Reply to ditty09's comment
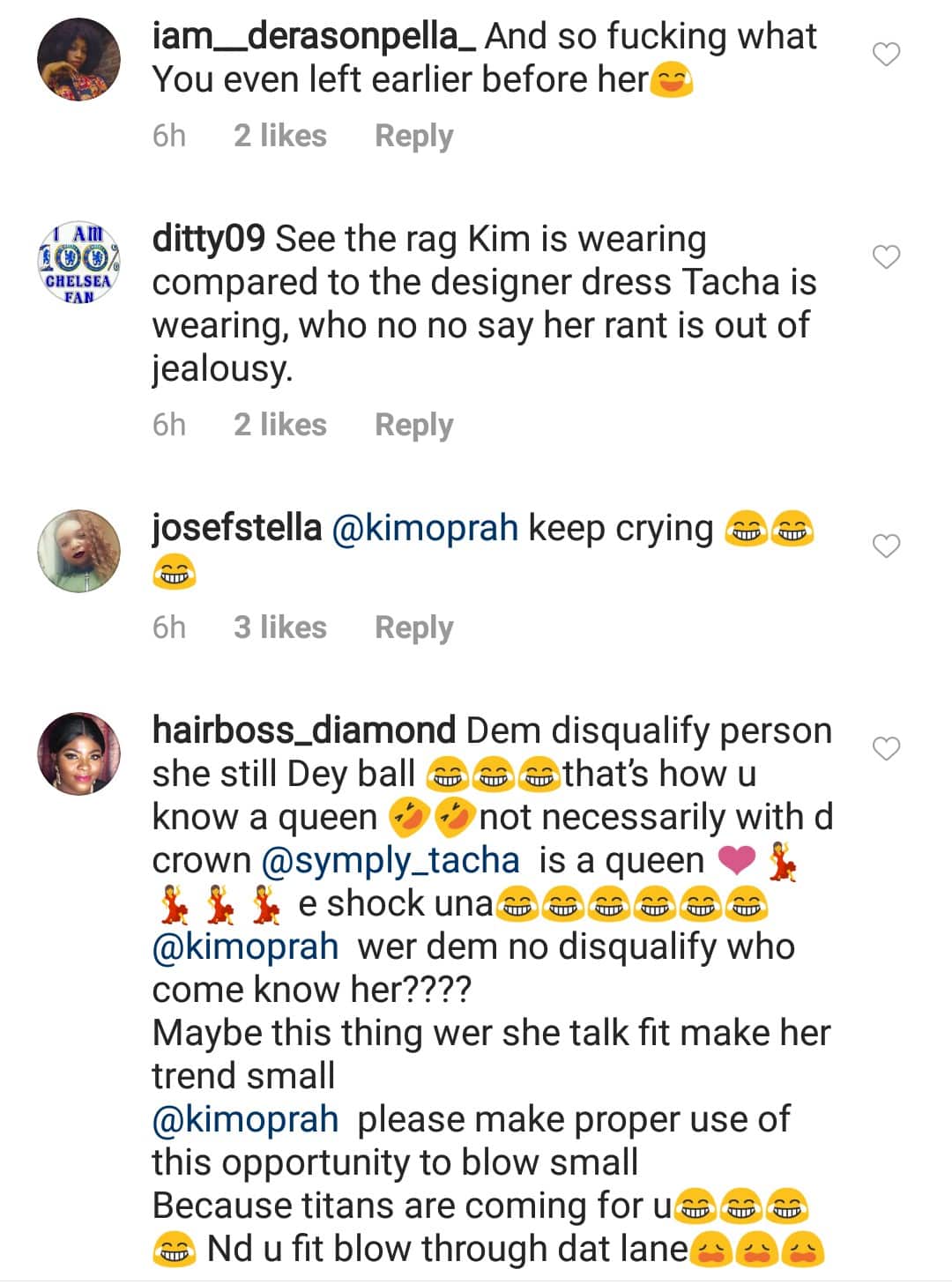Image resolution: width=952 pixels, height=1284 pixels. pyautogui.click(x=413, y=425)
